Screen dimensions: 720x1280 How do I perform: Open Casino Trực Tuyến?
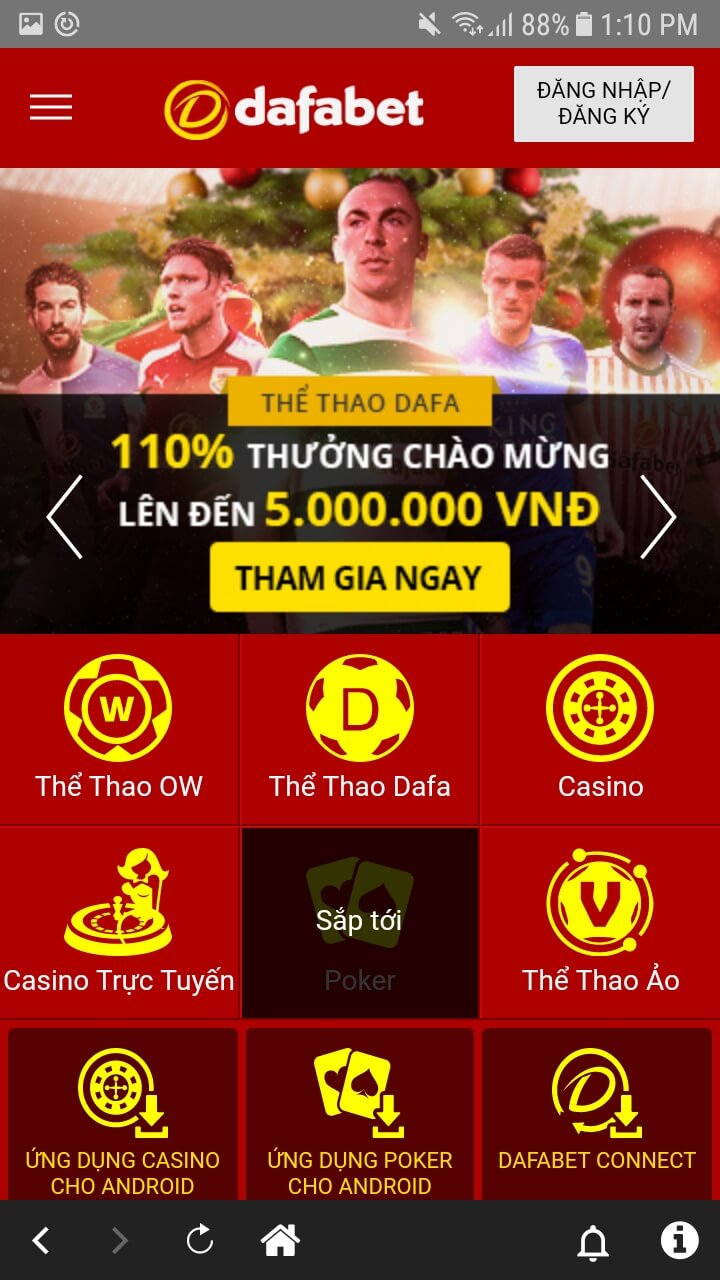click(119, 922)
